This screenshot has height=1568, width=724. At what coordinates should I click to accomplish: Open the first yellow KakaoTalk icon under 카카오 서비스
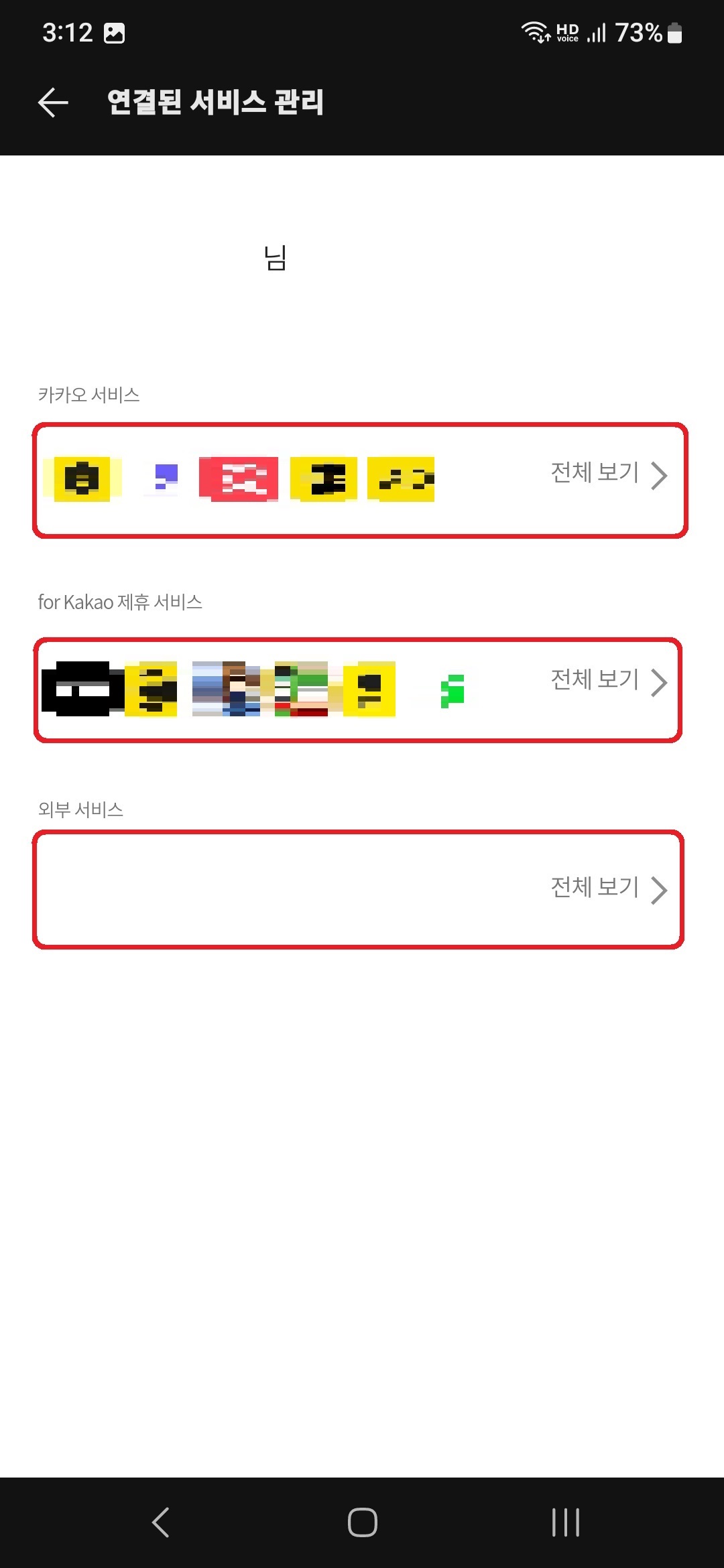(x=82, y=477)
